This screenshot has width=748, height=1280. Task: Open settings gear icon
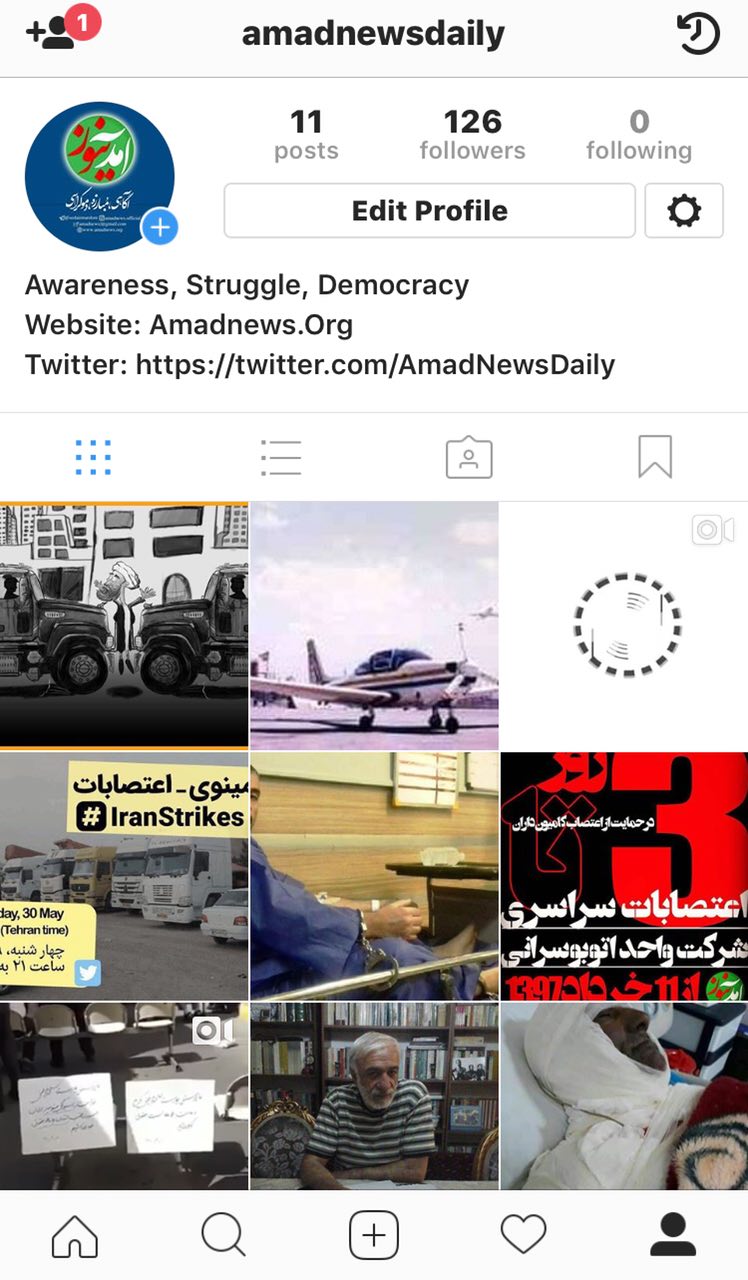pos(684,210)
